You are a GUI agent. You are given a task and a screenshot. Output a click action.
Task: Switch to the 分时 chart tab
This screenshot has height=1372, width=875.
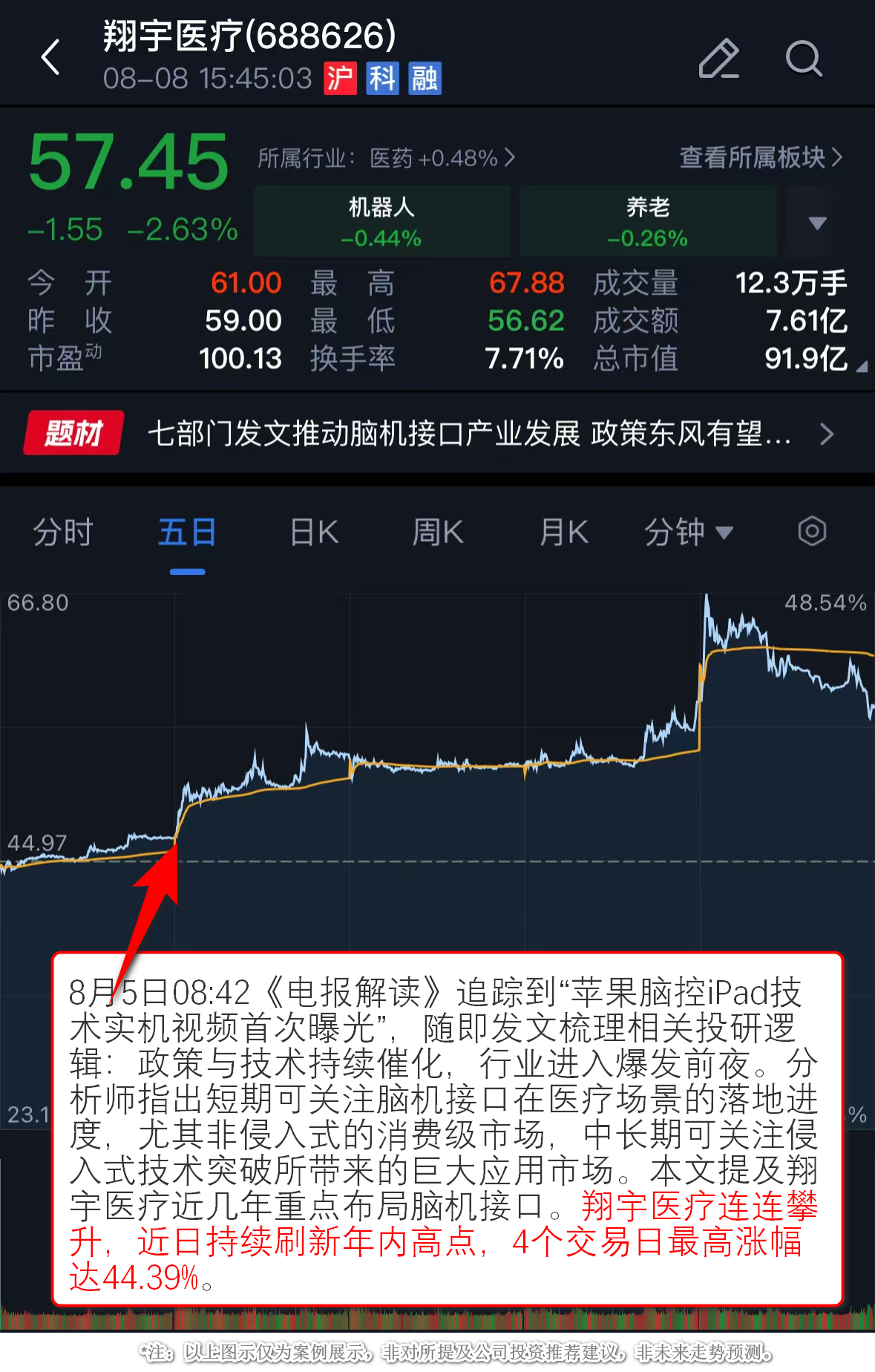pyautogui.click(x=63, y=533)
